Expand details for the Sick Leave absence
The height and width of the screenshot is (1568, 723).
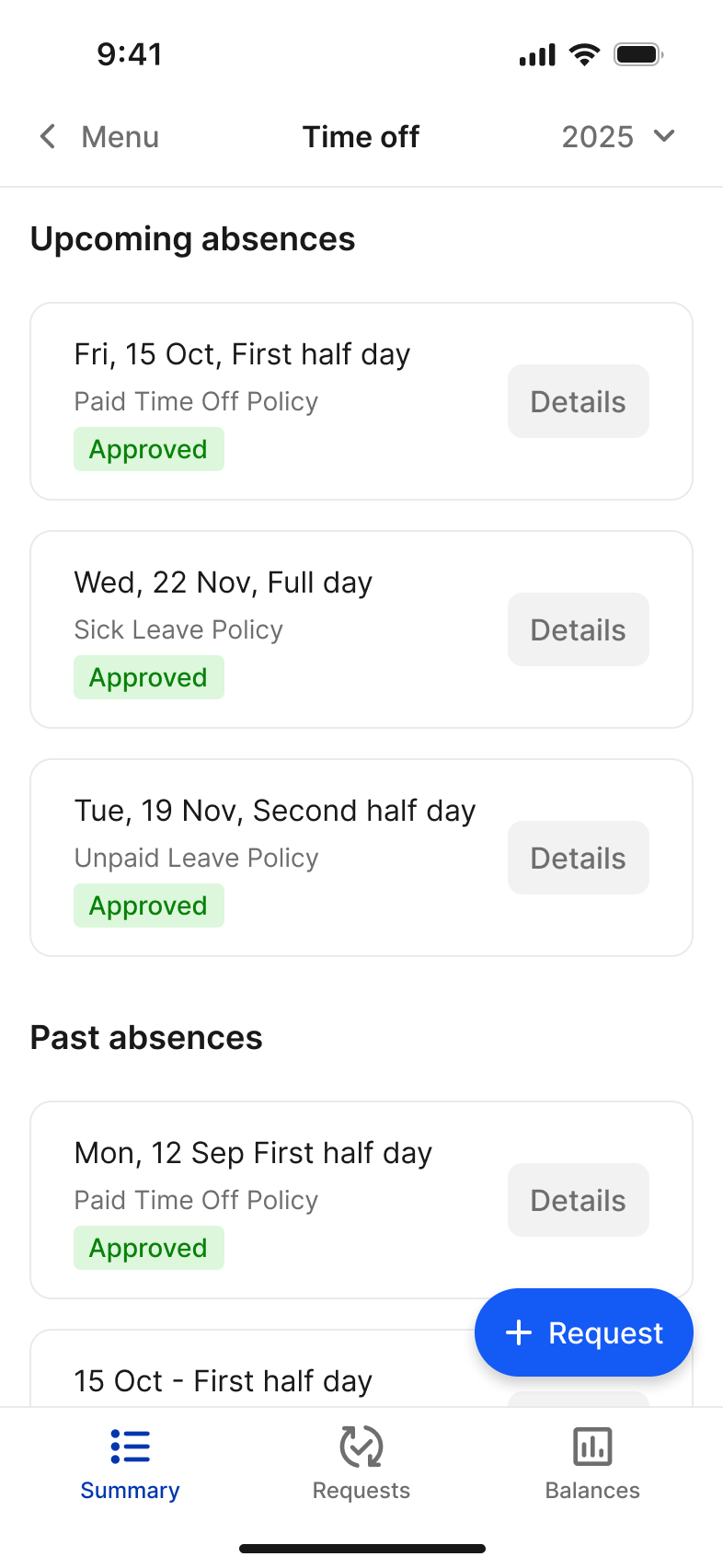point(578,629)
